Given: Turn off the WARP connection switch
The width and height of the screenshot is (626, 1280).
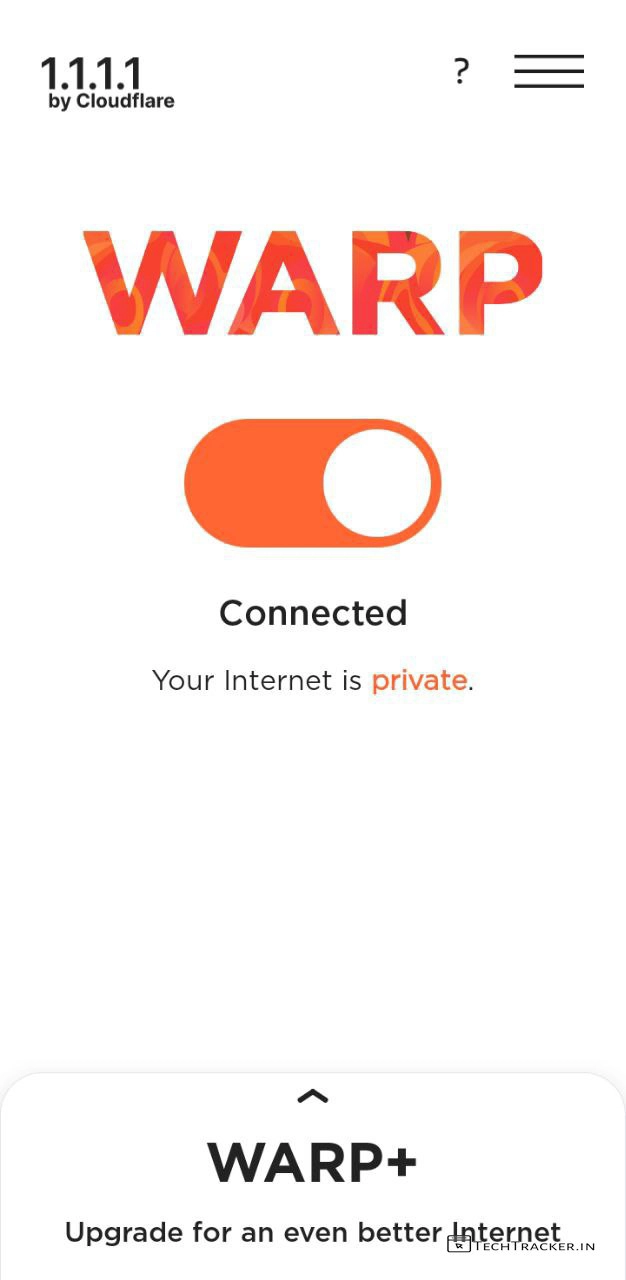Looking at the screenshot, I should point(313,483).
